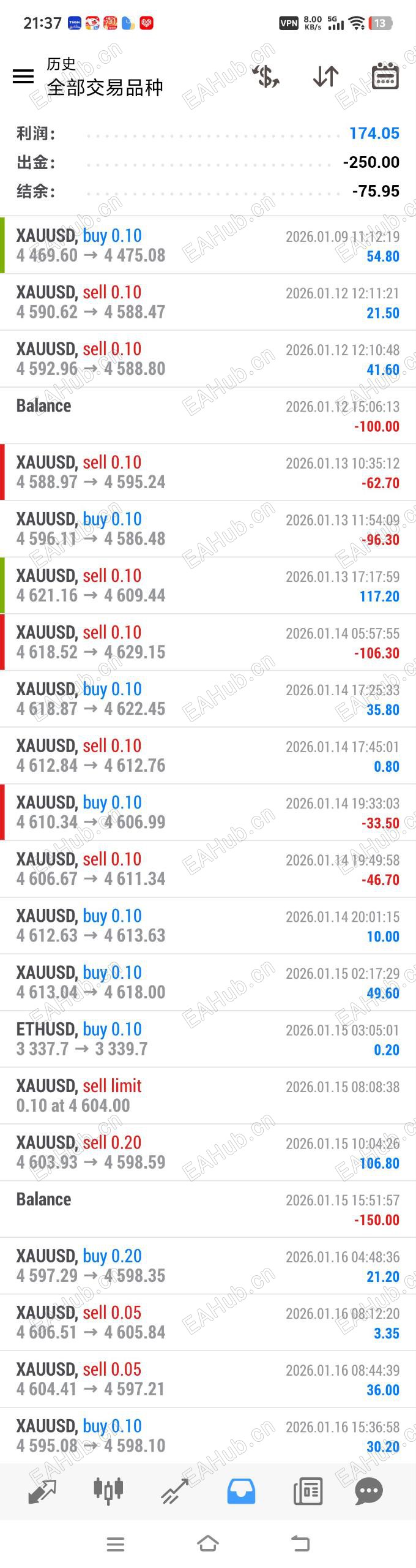Switch to the Trade tab
Viewport: 416px width, 1568px height.
pos(175,1491)
